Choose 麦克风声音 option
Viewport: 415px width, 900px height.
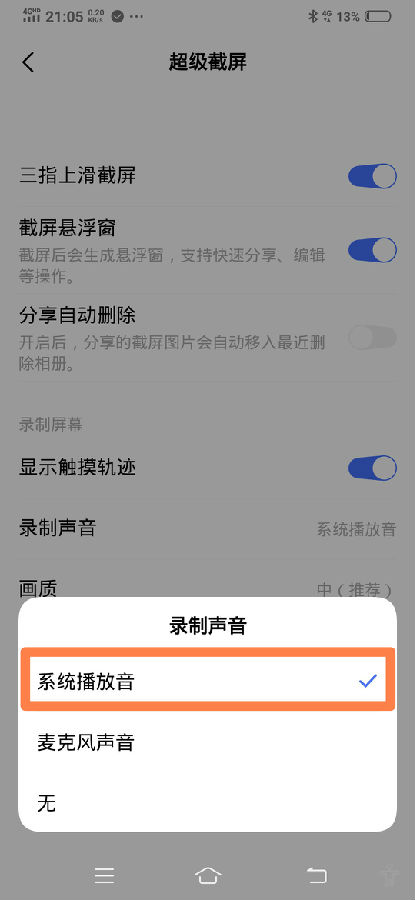[207, 743]
